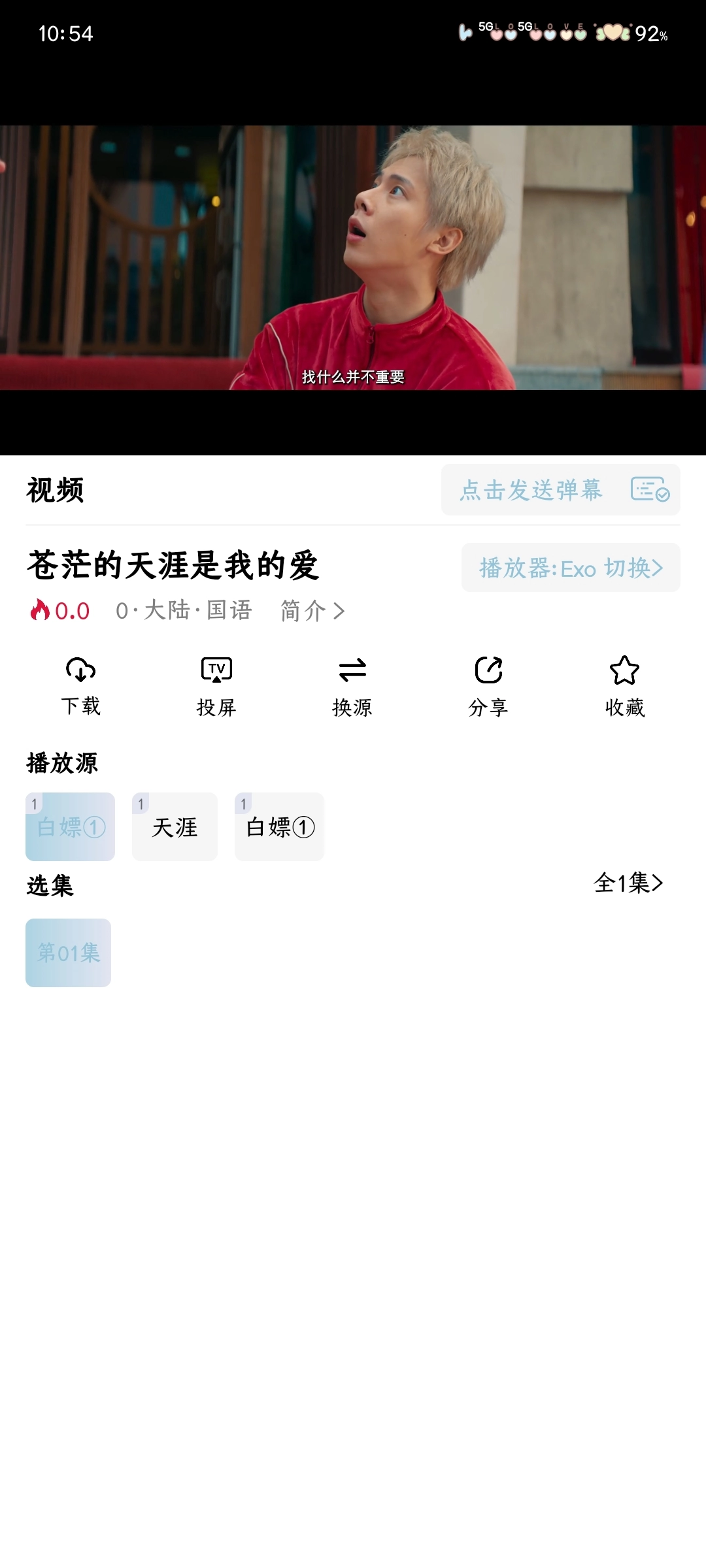The width and height of the screenshot is (706, 1568).
Task: Select the unselected 白嫖① source
Action: [x=280, y=827]
